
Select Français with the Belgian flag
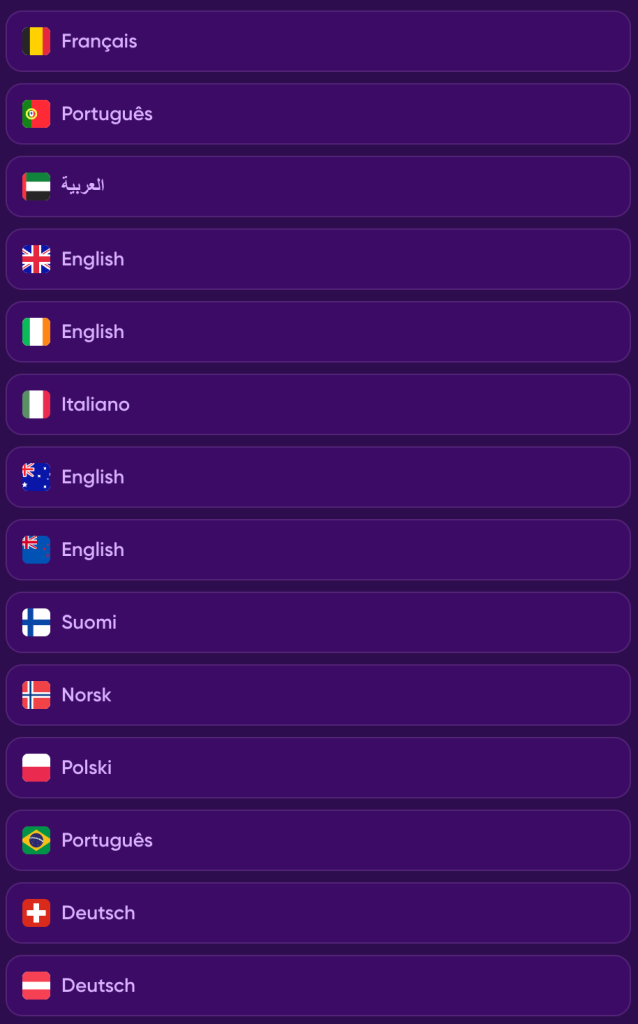[x=318, y=41]
